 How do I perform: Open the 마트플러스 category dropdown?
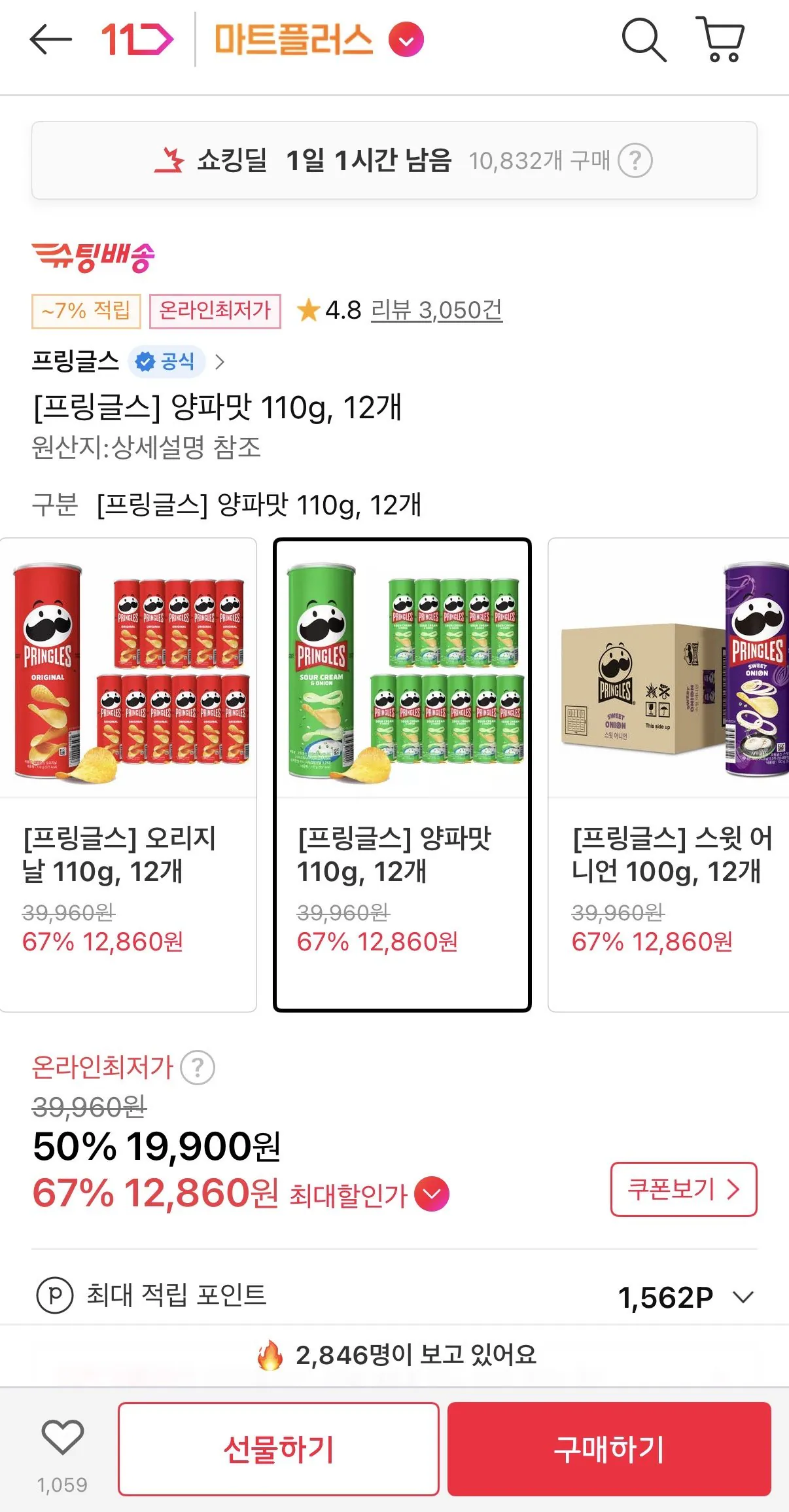[x=406, y=39]
